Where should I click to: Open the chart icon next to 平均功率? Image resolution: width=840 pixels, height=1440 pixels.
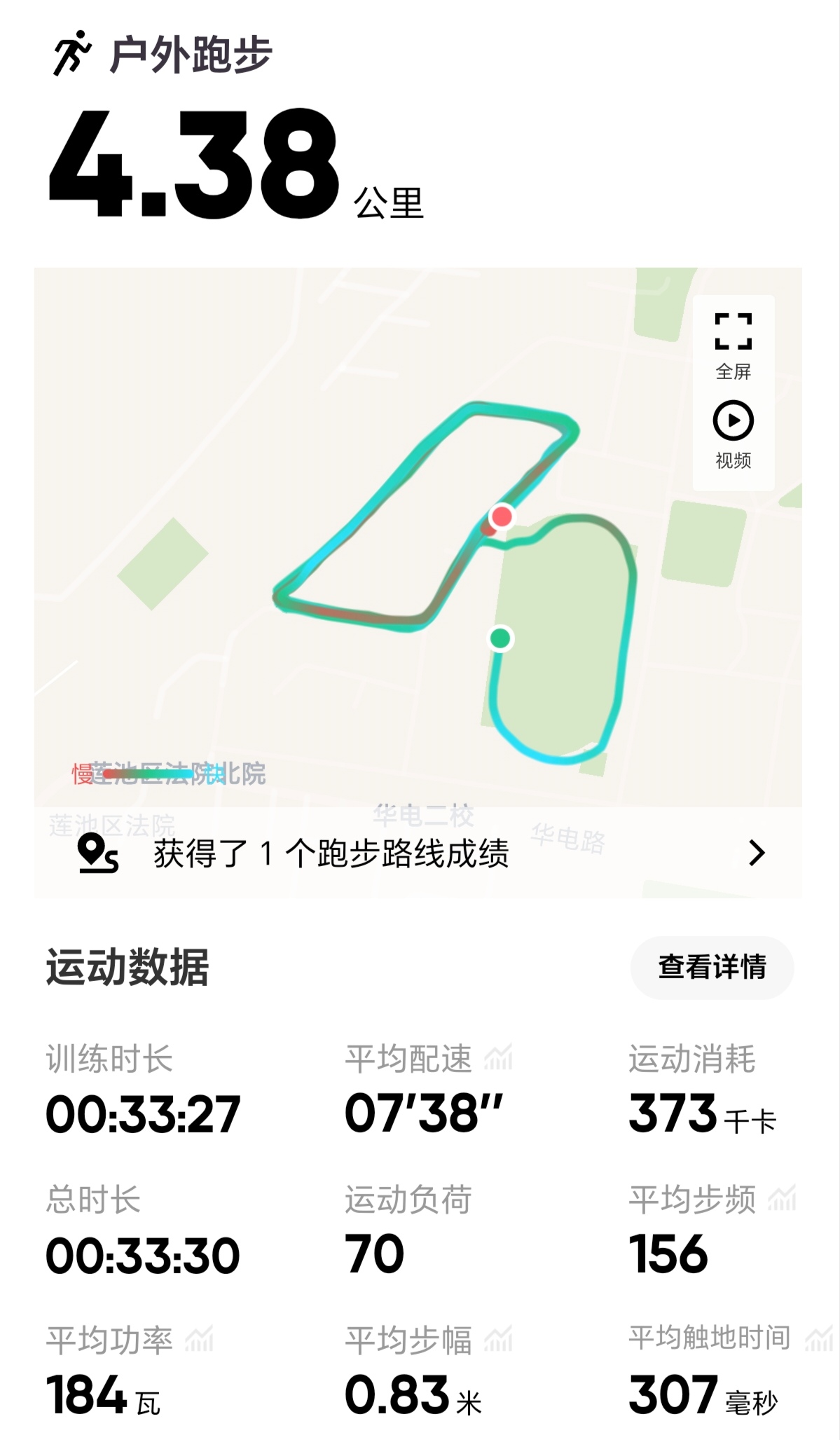(x=199, y=1339)
